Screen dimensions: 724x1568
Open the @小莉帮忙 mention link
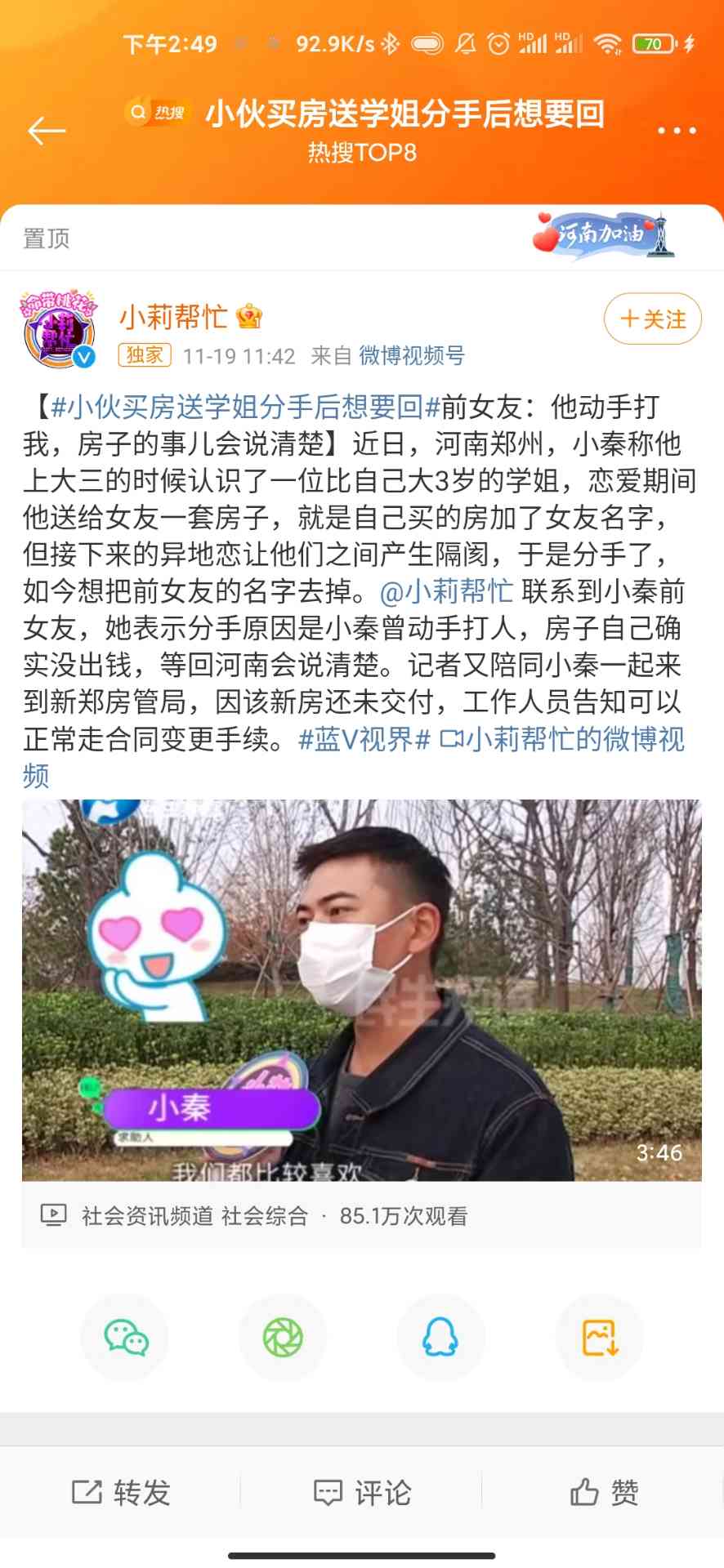point(447,590)
